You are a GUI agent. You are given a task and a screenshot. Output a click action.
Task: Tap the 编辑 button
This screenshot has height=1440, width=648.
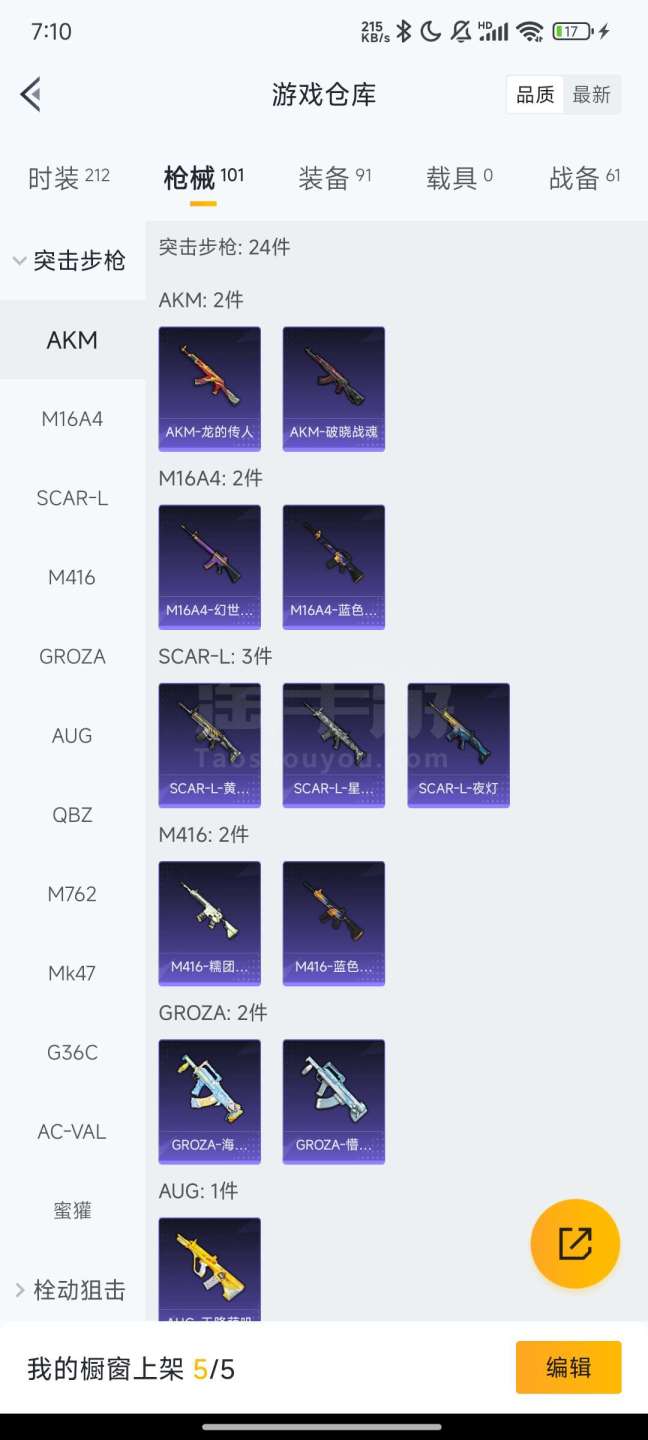(x=568, y=1367)
